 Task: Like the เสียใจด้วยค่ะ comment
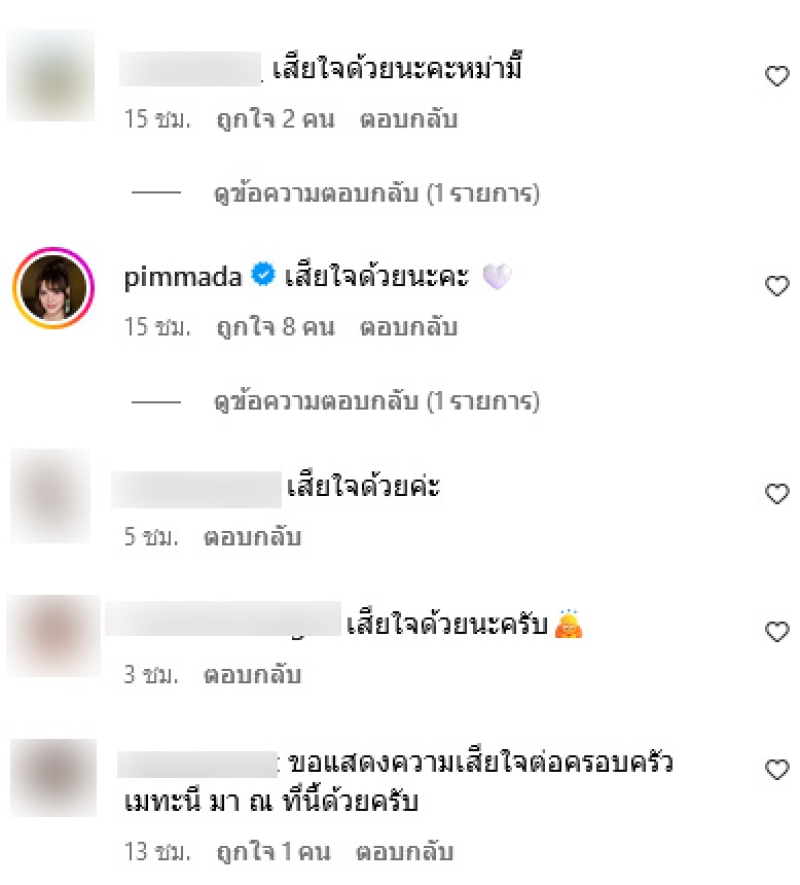(x=777, y=493)
